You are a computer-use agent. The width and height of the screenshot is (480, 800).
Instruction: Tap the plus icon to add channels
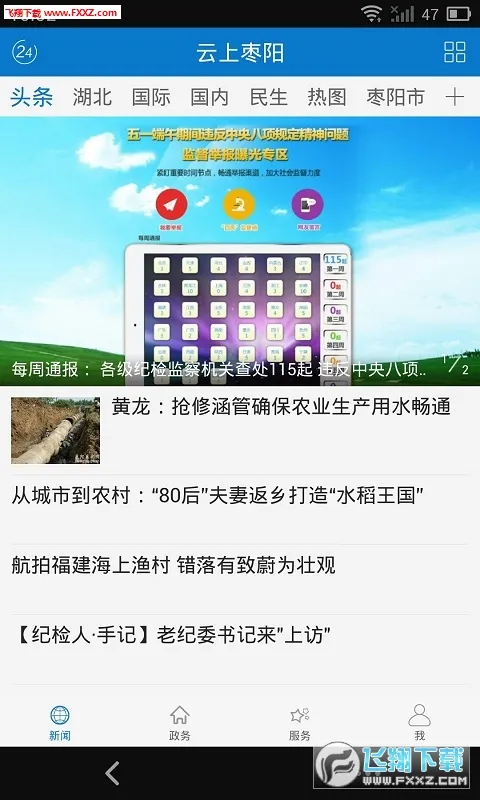pyautogui.click(x=454, y=97)
